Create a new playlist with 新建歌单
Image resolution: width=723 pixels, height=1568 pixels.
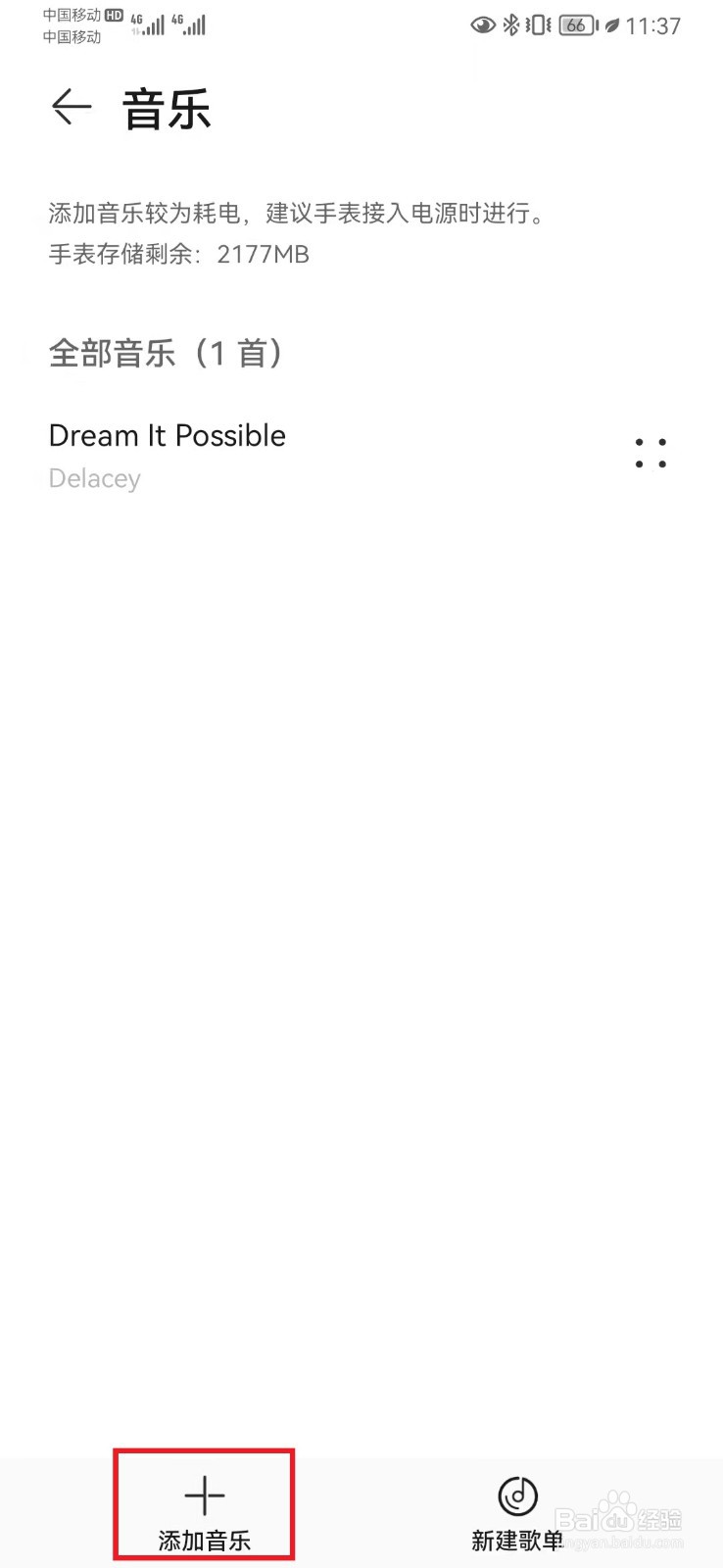(517, 1510)
